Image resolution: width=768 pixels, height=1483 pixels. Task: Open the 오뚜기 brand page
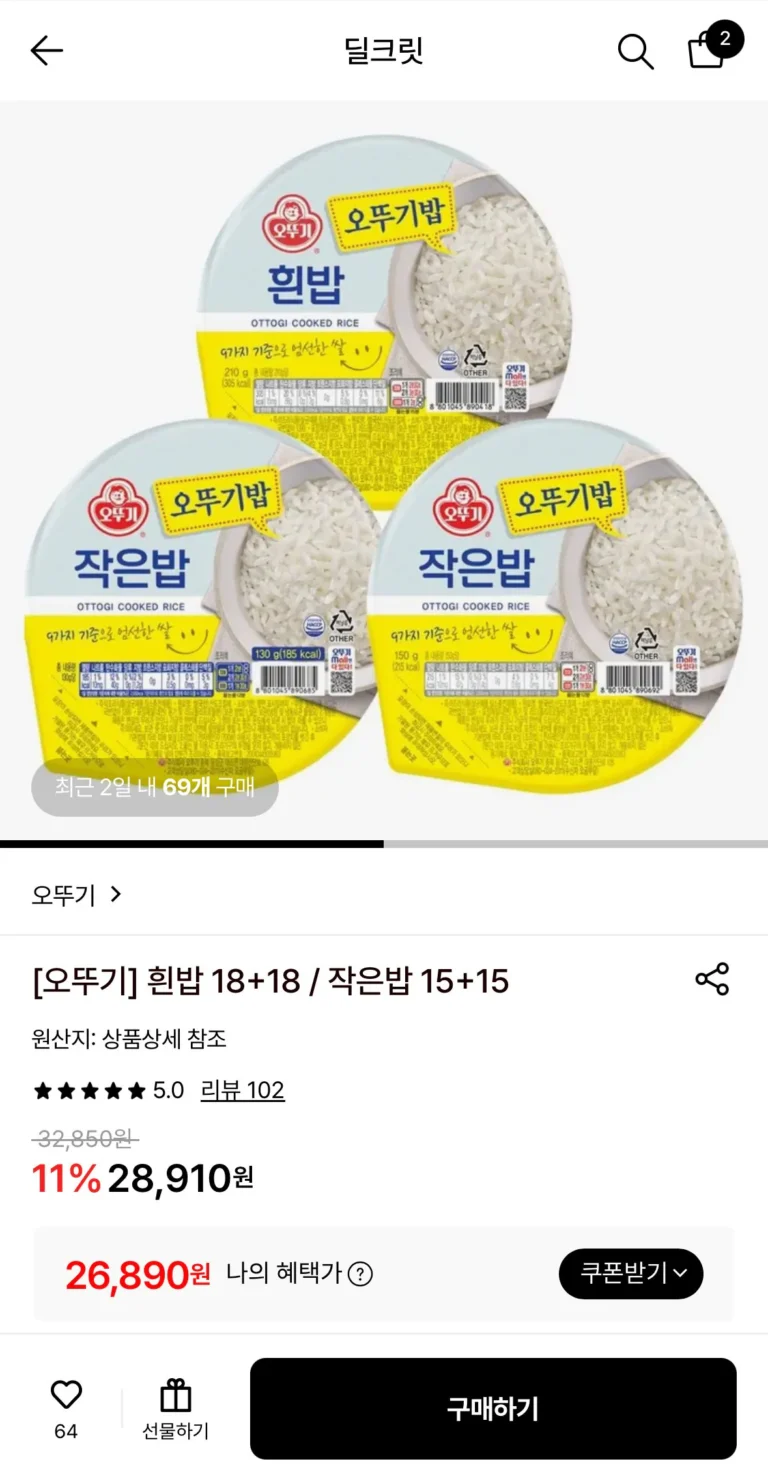[77, 894]
